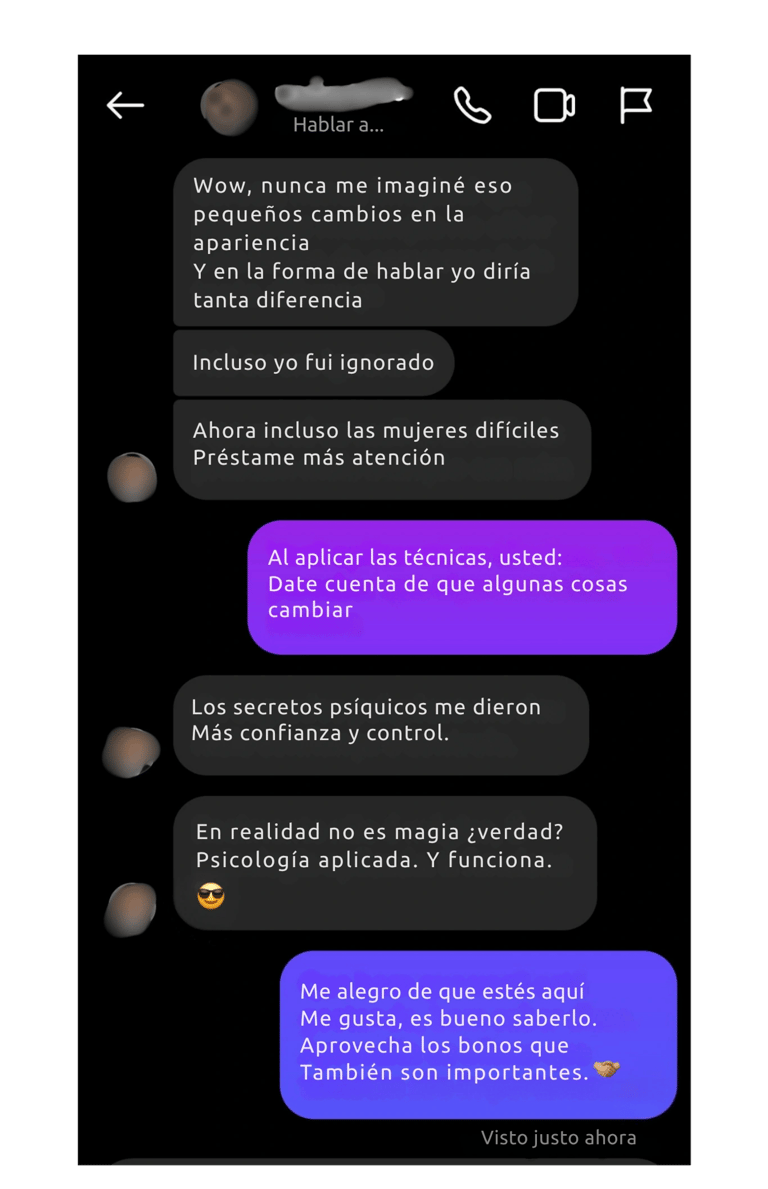
Task: Go back to the conversations list
Action: pos(125,105)
